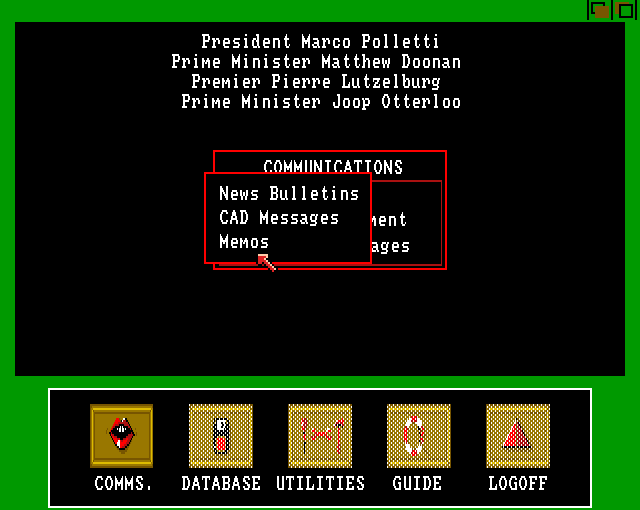The width and height of the screenshot is (640, 510).
Task: Open the DATABASE section
Action: (221, 436)
